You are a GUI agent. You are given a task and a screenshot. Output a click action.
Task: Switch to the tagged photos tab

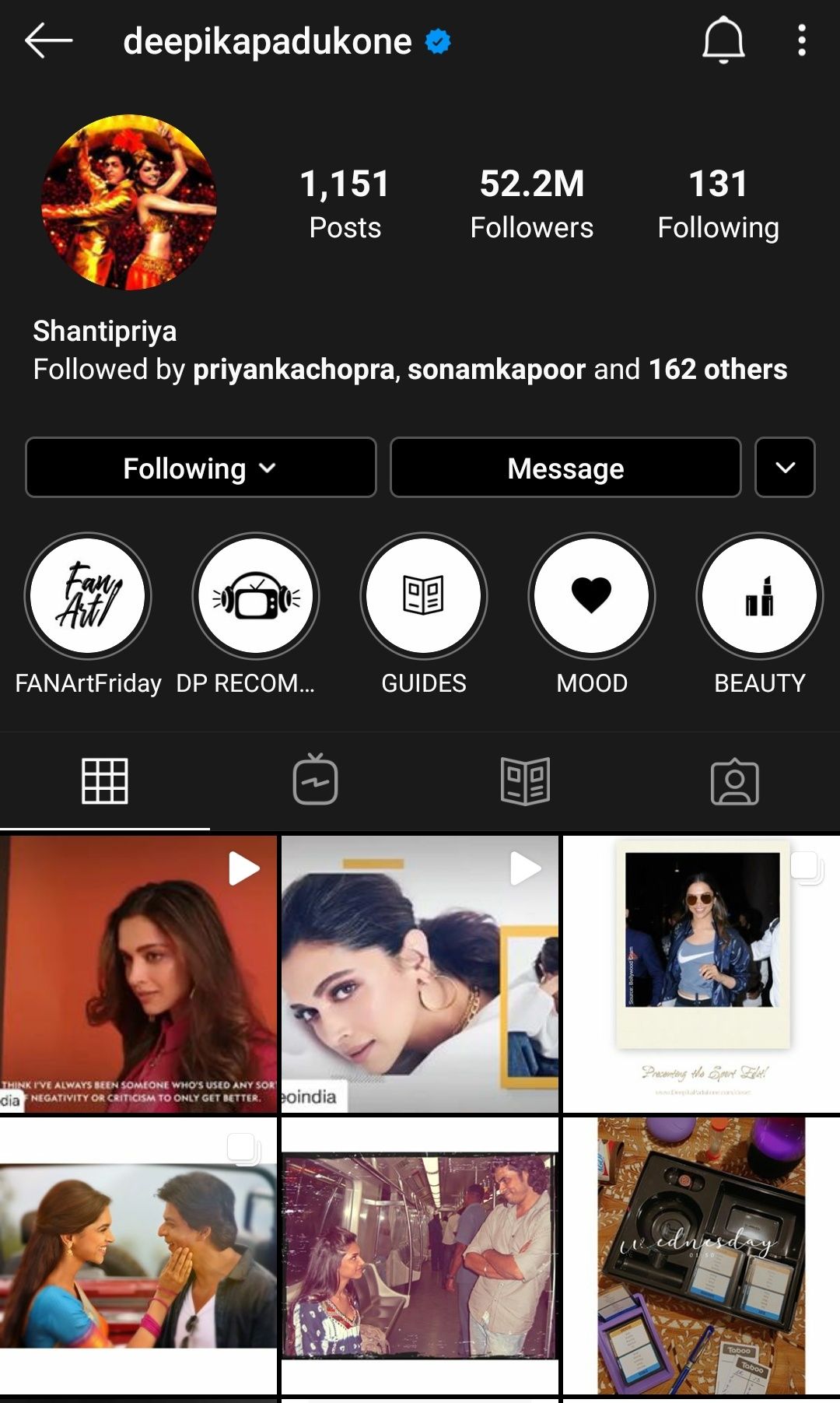[x=735, y=780]
